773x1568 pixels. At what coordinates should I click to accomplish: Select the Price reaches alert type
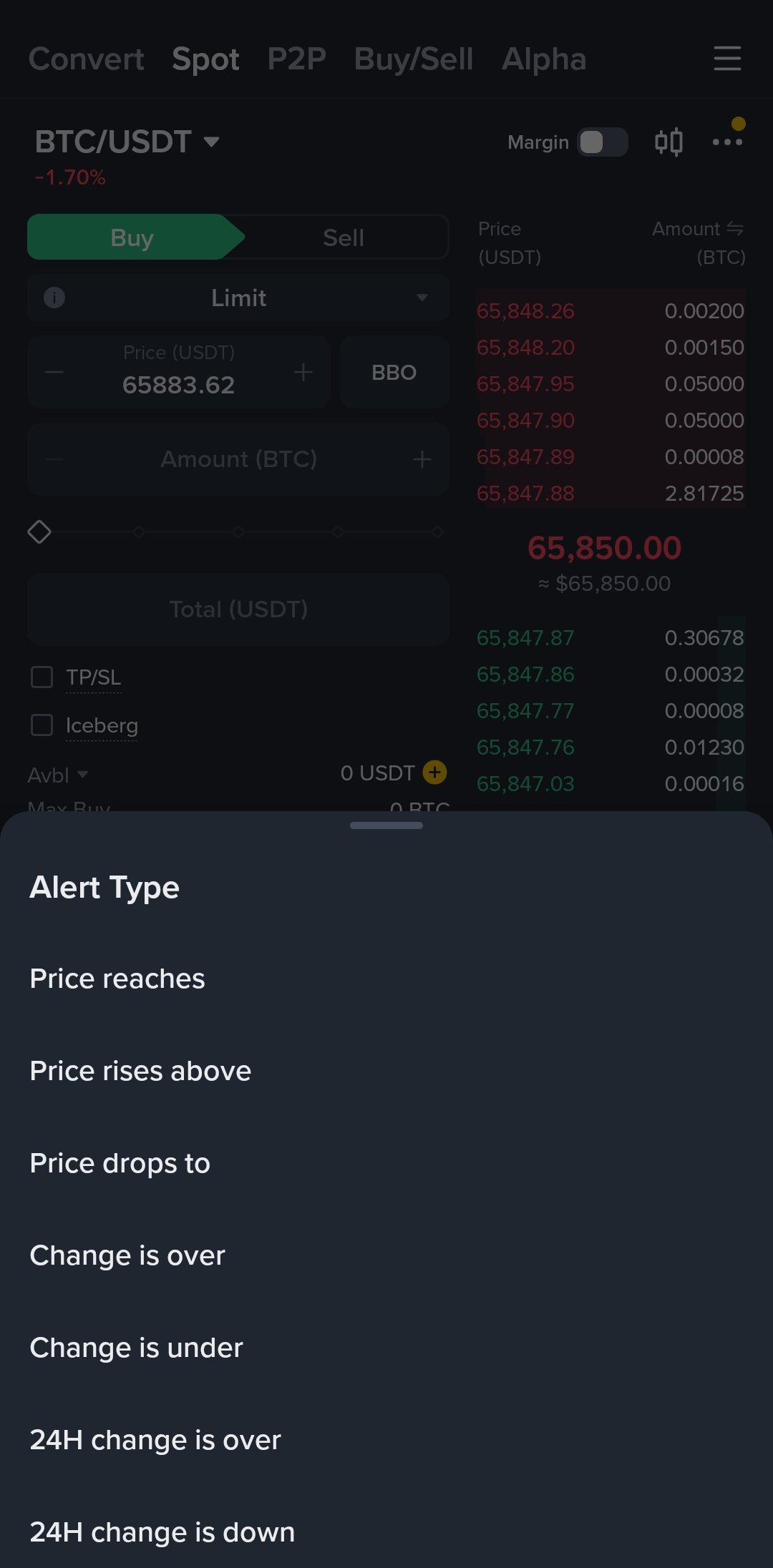(x=117, y=979)
